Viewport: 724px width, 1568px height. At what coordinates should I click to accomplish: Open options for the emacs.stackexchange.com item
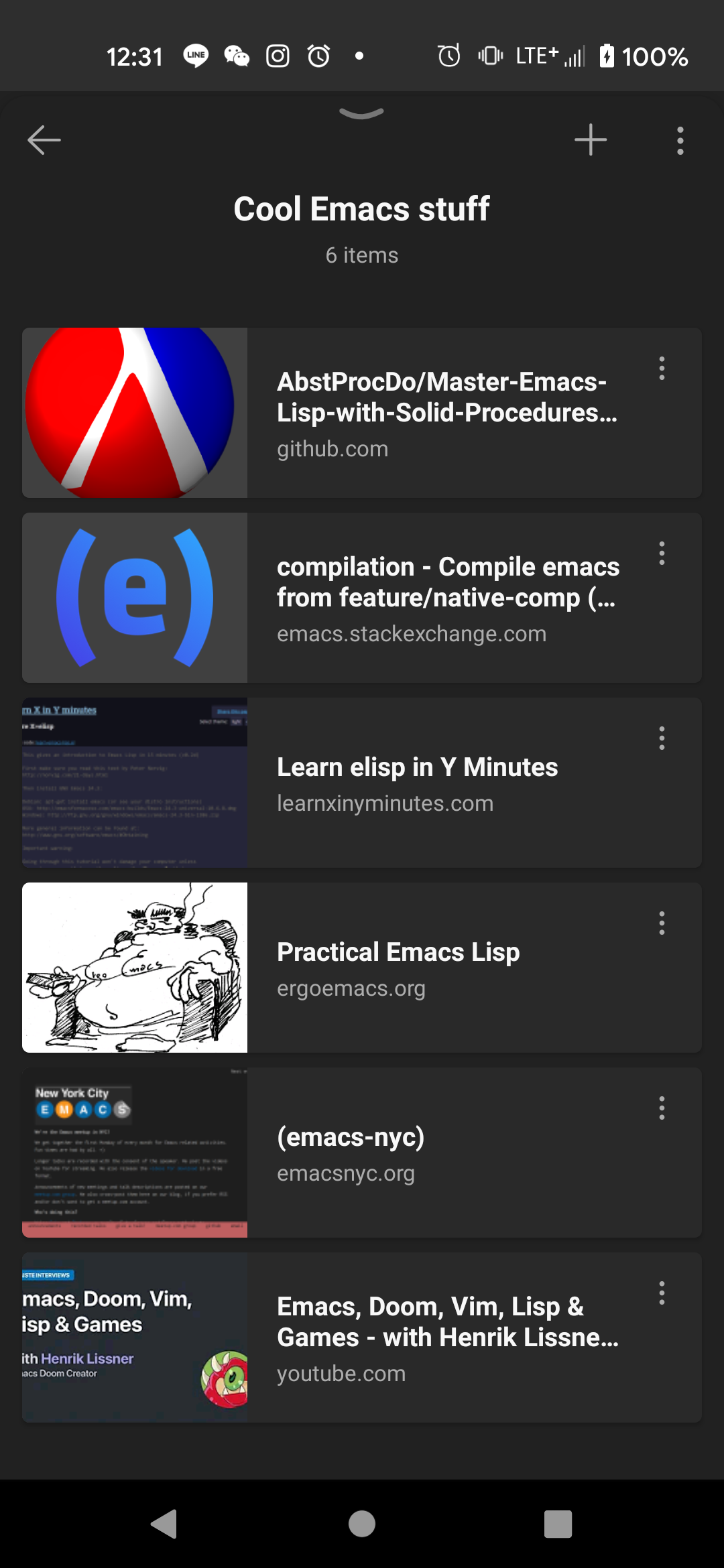click(x=662, y=553)
